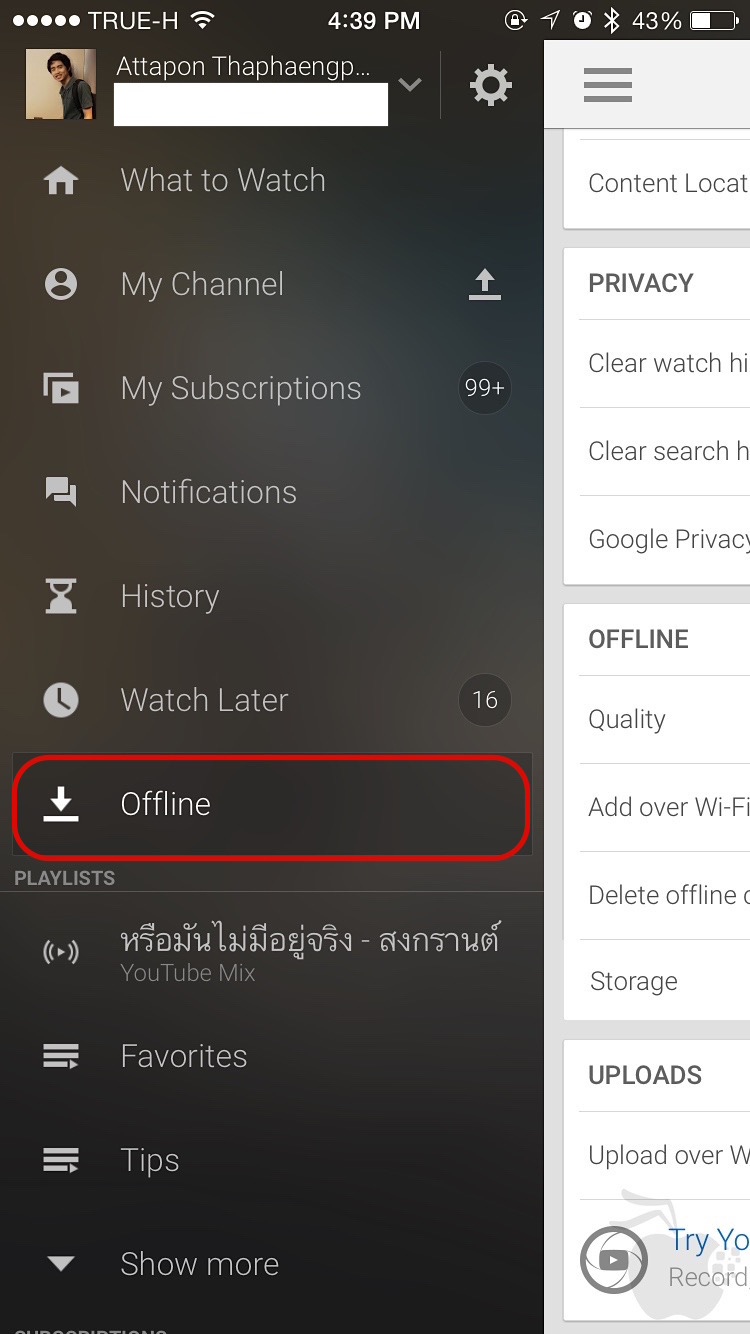Go to What to Watch
Viewport: 750px width, 1334px height.
[x=222, y=181]
